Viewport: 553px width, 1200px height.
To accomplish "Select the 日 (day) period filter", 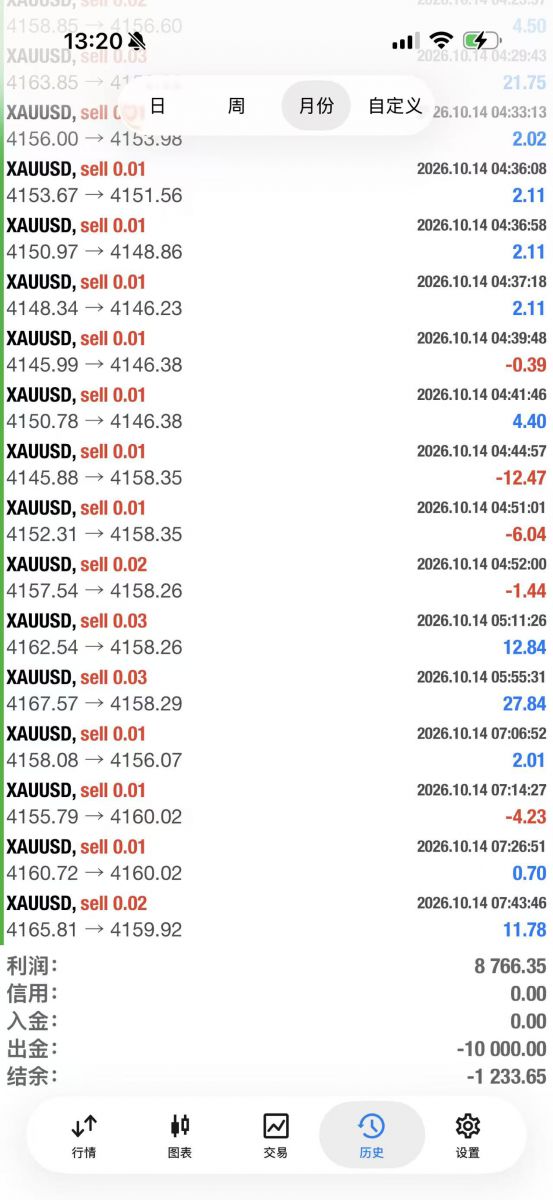I will [158, 106].
